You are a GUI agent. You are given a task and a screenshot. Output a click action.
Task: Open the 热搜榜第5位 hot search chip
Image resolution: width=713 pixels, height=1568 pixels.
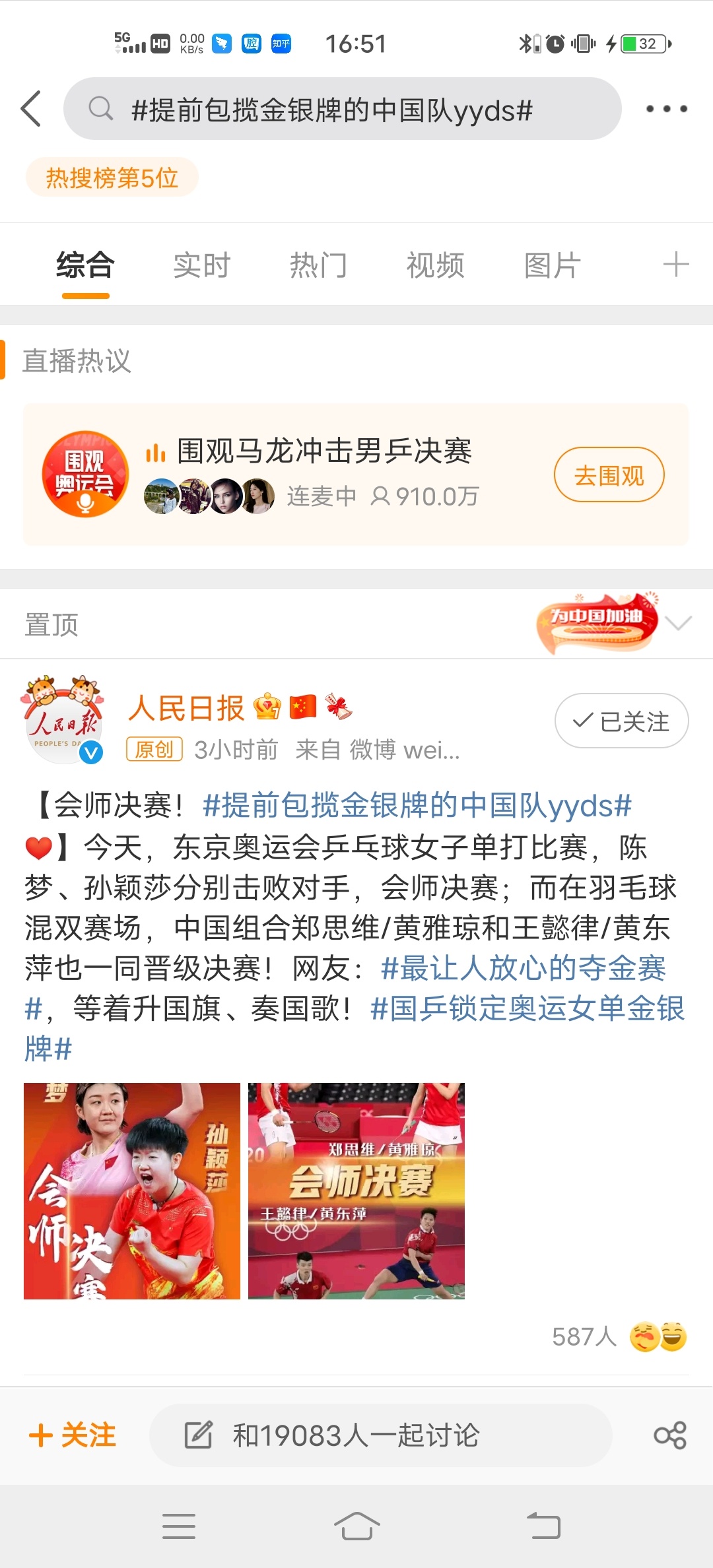coord(112,178)
